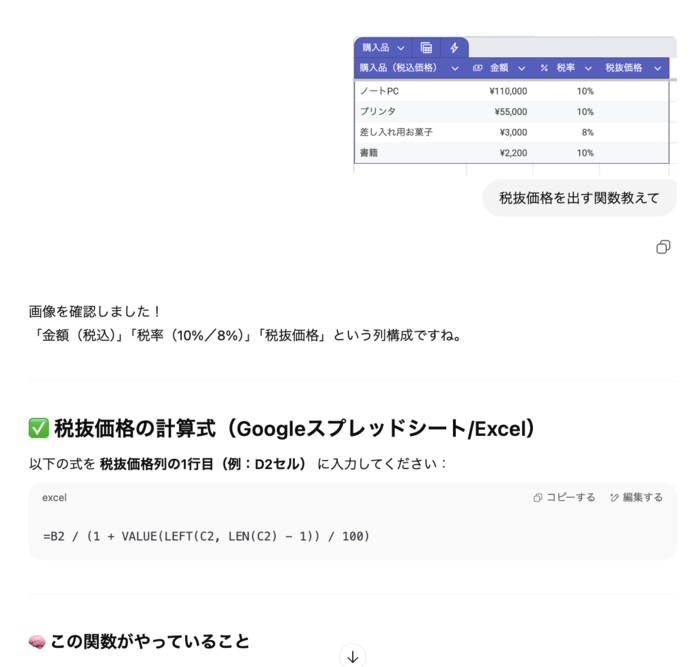Copy the user's message
Image resolution: width=700 pixels, height=667 pixels.
pyautogui.click(x=662, y=247)
